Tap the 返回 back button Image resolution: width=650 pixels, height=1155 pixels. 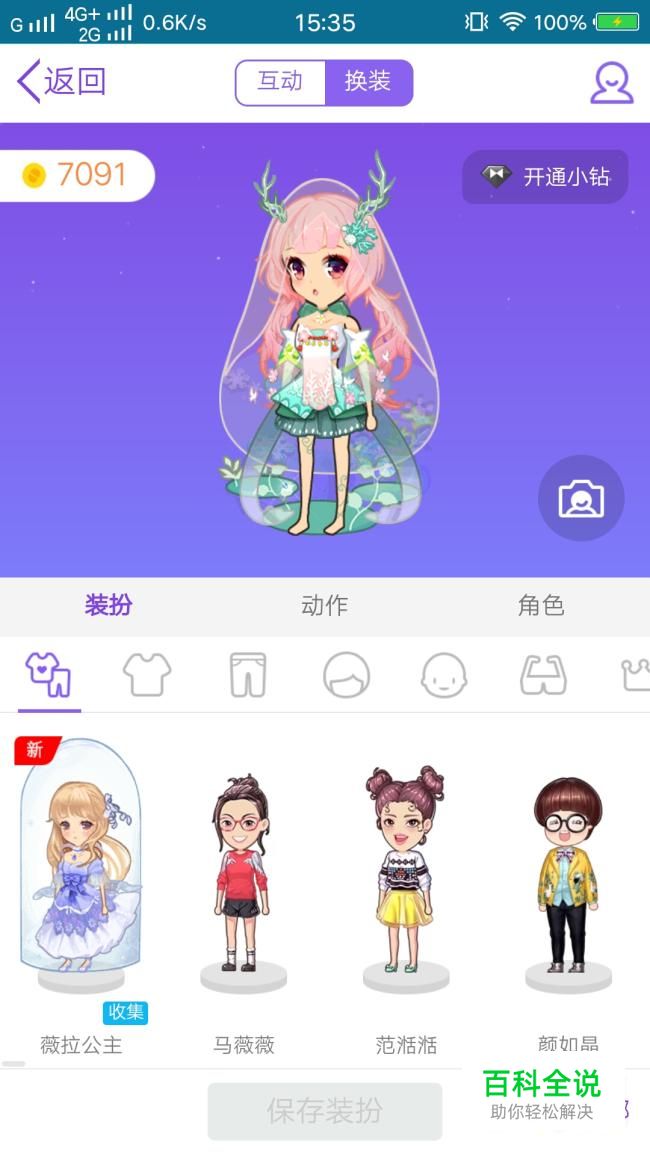point(62,81)
